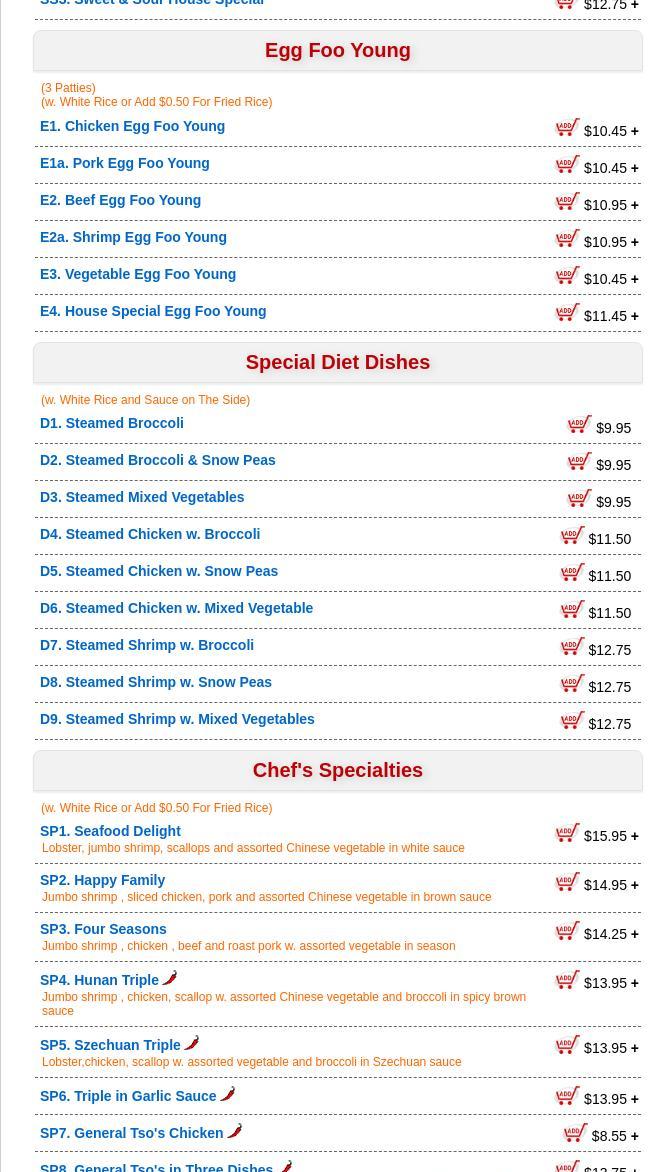The width and height of the screenshot is (670, 1172).
Task: Add Steamed Broccoli & Snow Peas to cart
Action: pyautogui.click(x=580, y=462)
